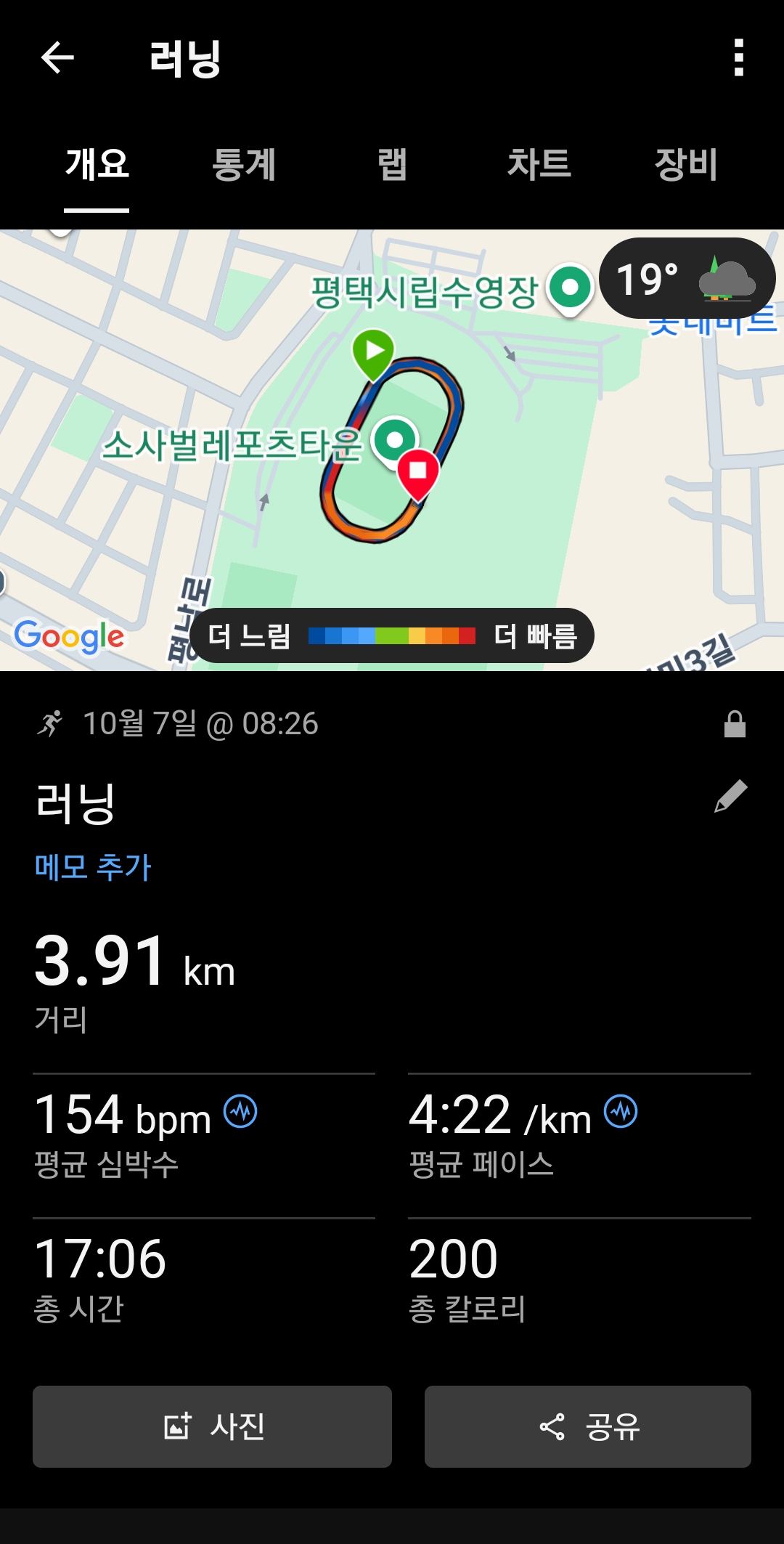The height and width of the screenshot is (1544, 784).
Task: Go back using the arrow icon
Action: 57,58
